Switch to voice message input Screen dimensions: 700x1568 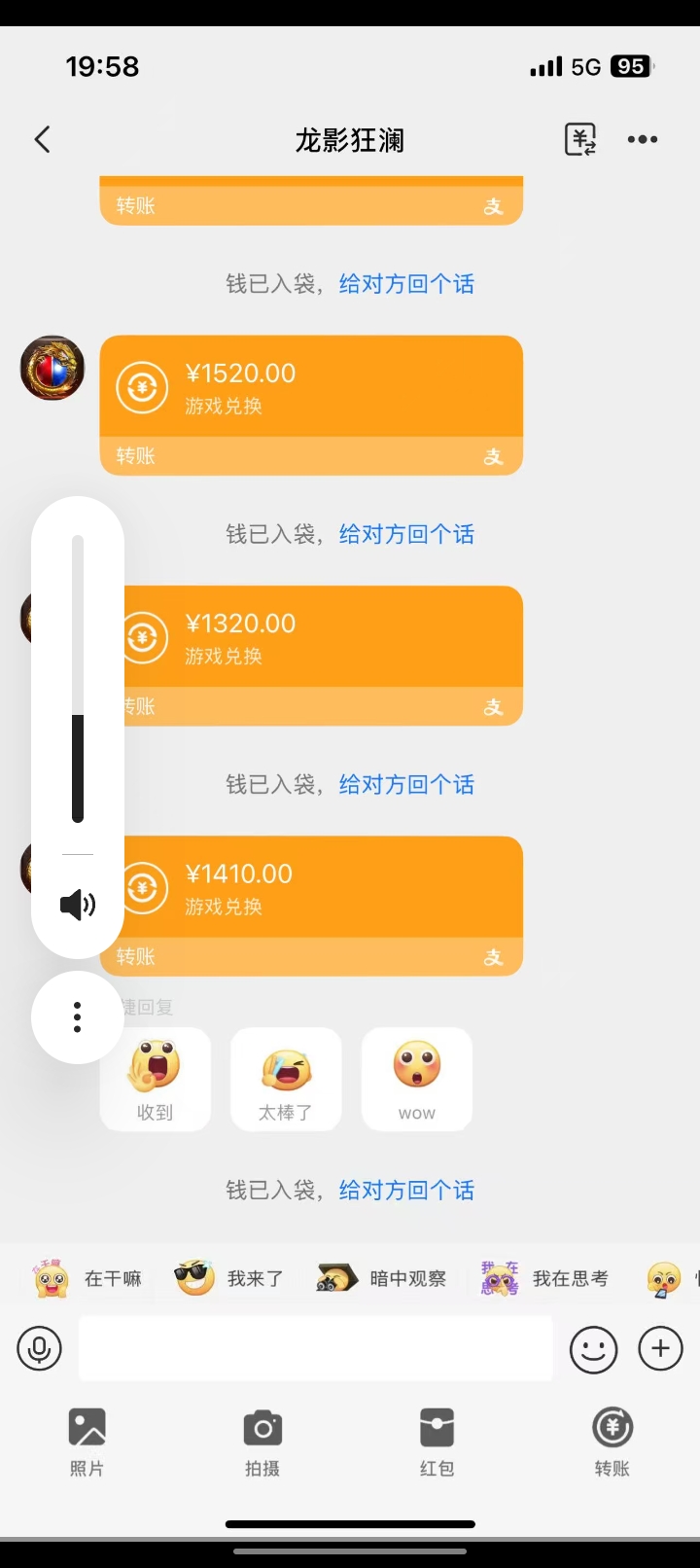click(x=40, y=1349)
